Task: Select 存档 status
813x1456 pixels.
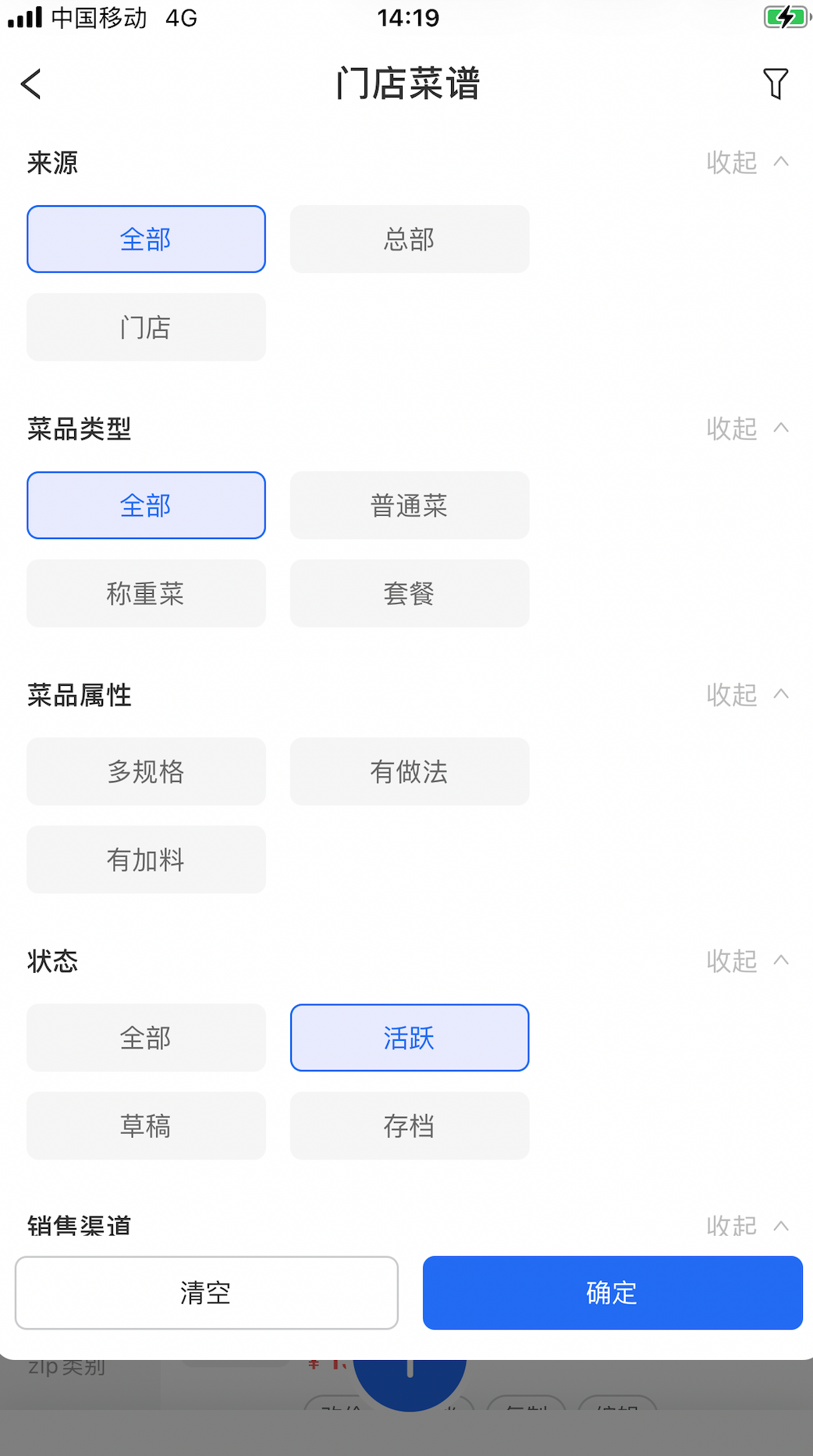Action: coord(409,1126)
